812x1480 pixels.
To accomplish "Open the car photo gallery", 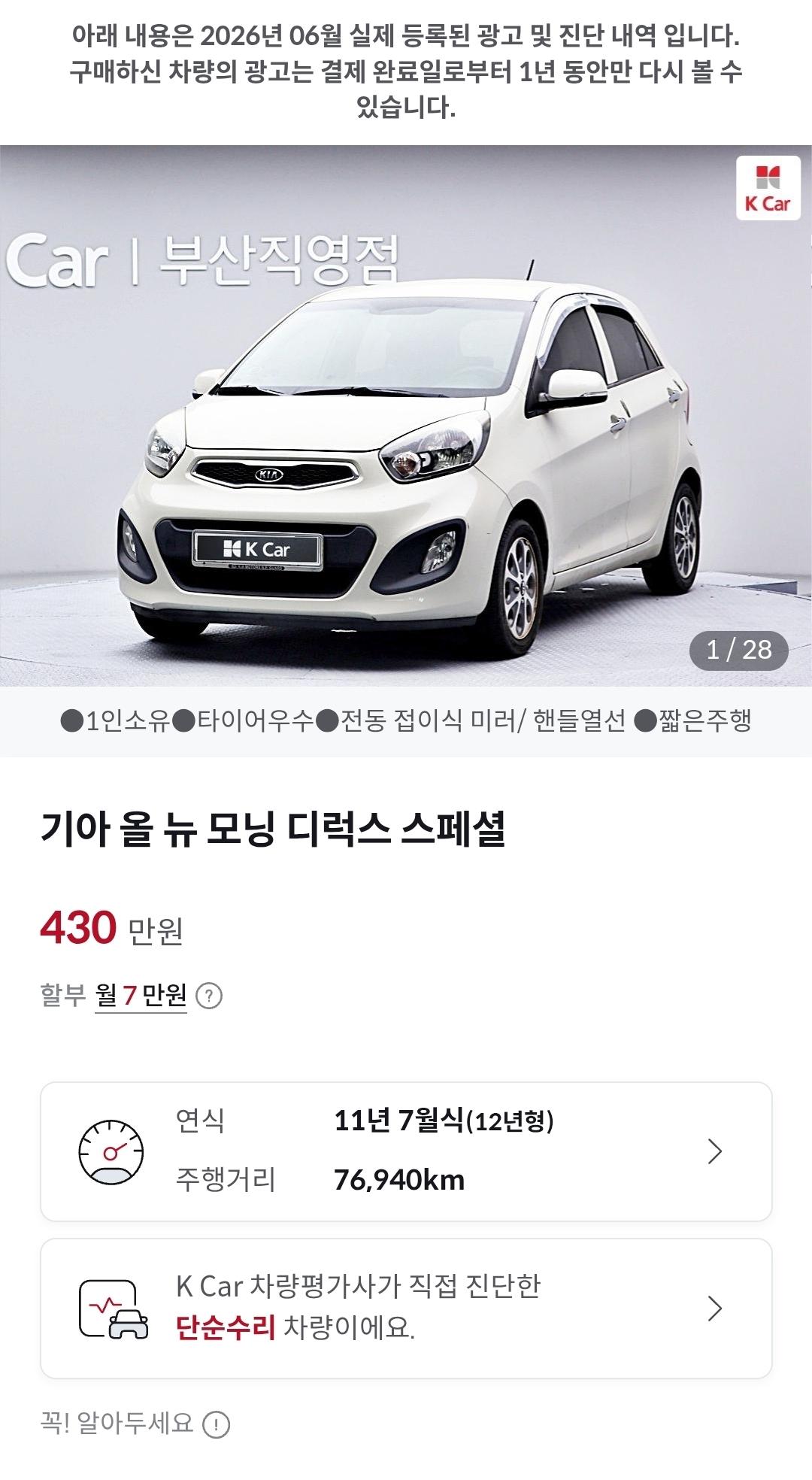I will click(406, 415).
